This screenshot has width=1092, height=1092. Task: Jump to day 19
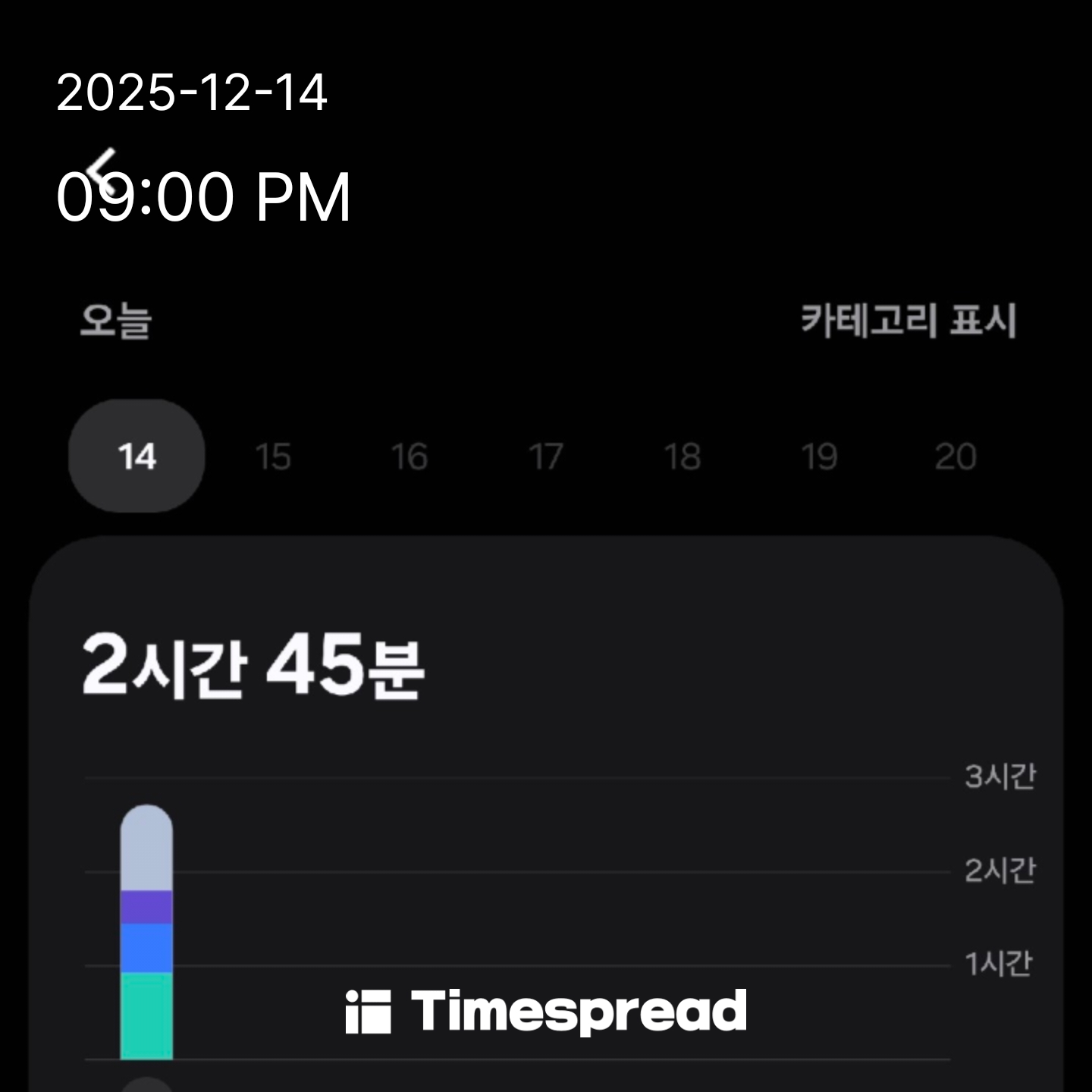pyautogui.click(x=819, y=457)
